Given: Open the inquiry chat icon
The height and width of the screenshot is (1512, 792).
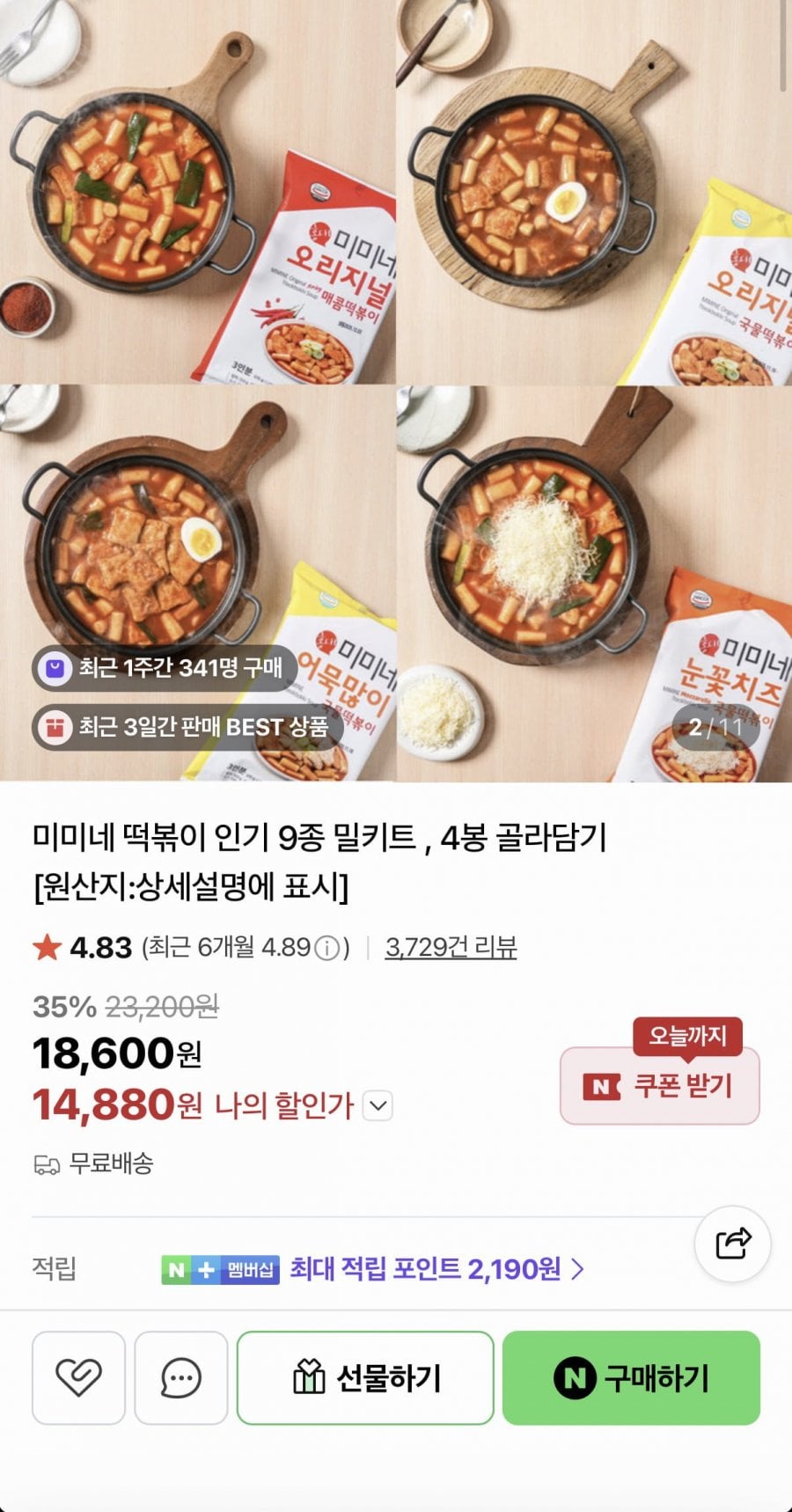Looking at the screenshot, I should coord(181,1377).
